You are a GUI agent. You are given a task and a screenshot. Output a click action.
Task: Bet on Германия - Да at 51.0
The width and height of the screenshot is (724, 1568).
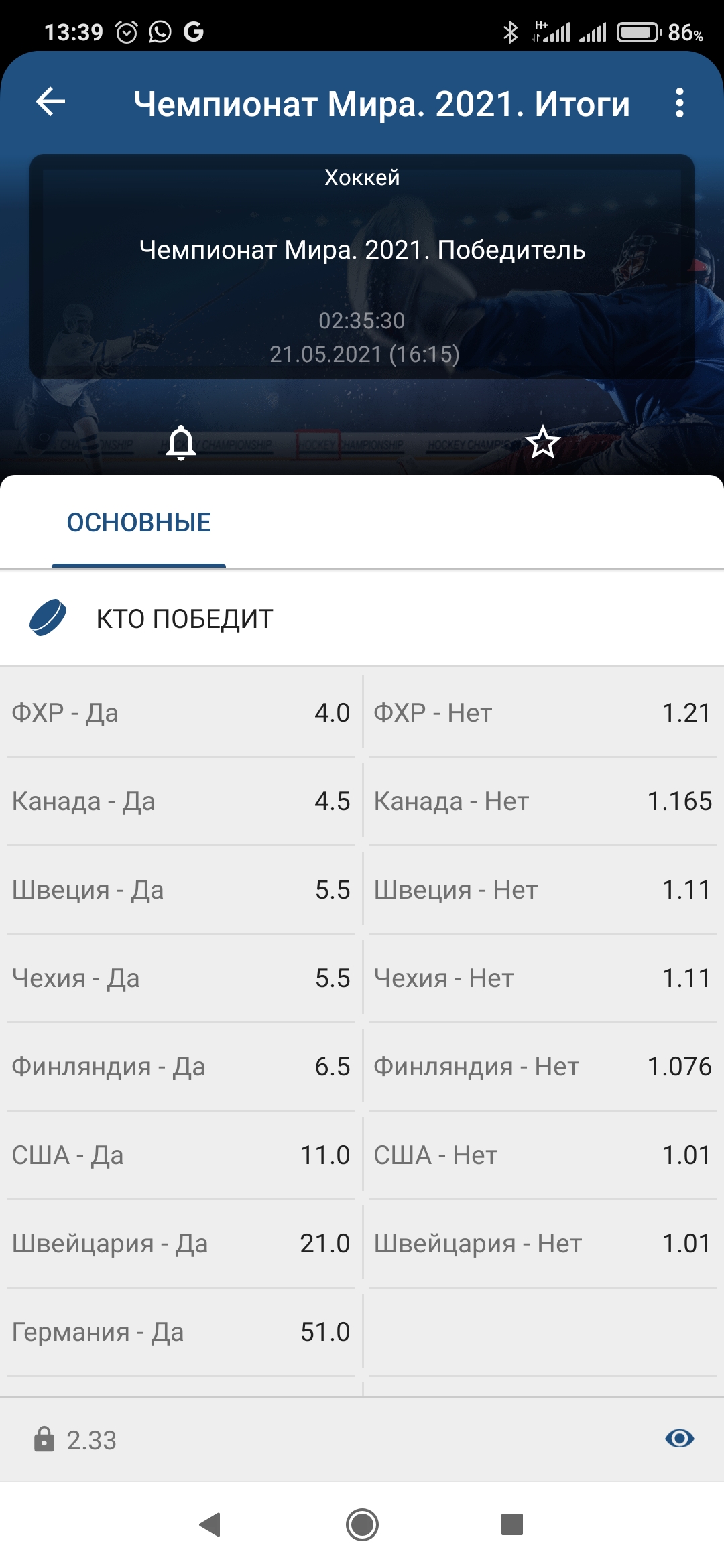click(181, 1332)
